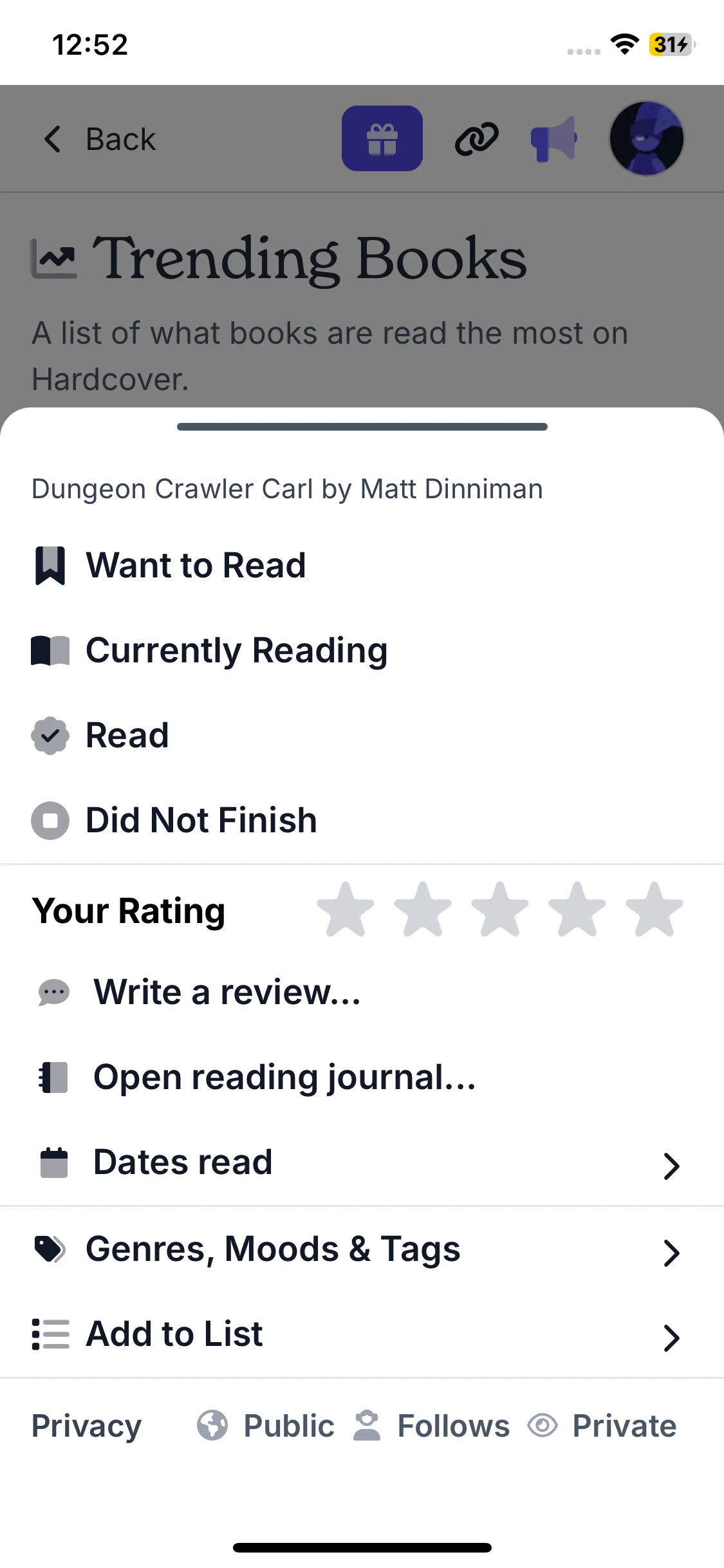Go back using the Back button
This screenshot has width=724, height=1568.
pyautogui.click(x=100, y=139)
